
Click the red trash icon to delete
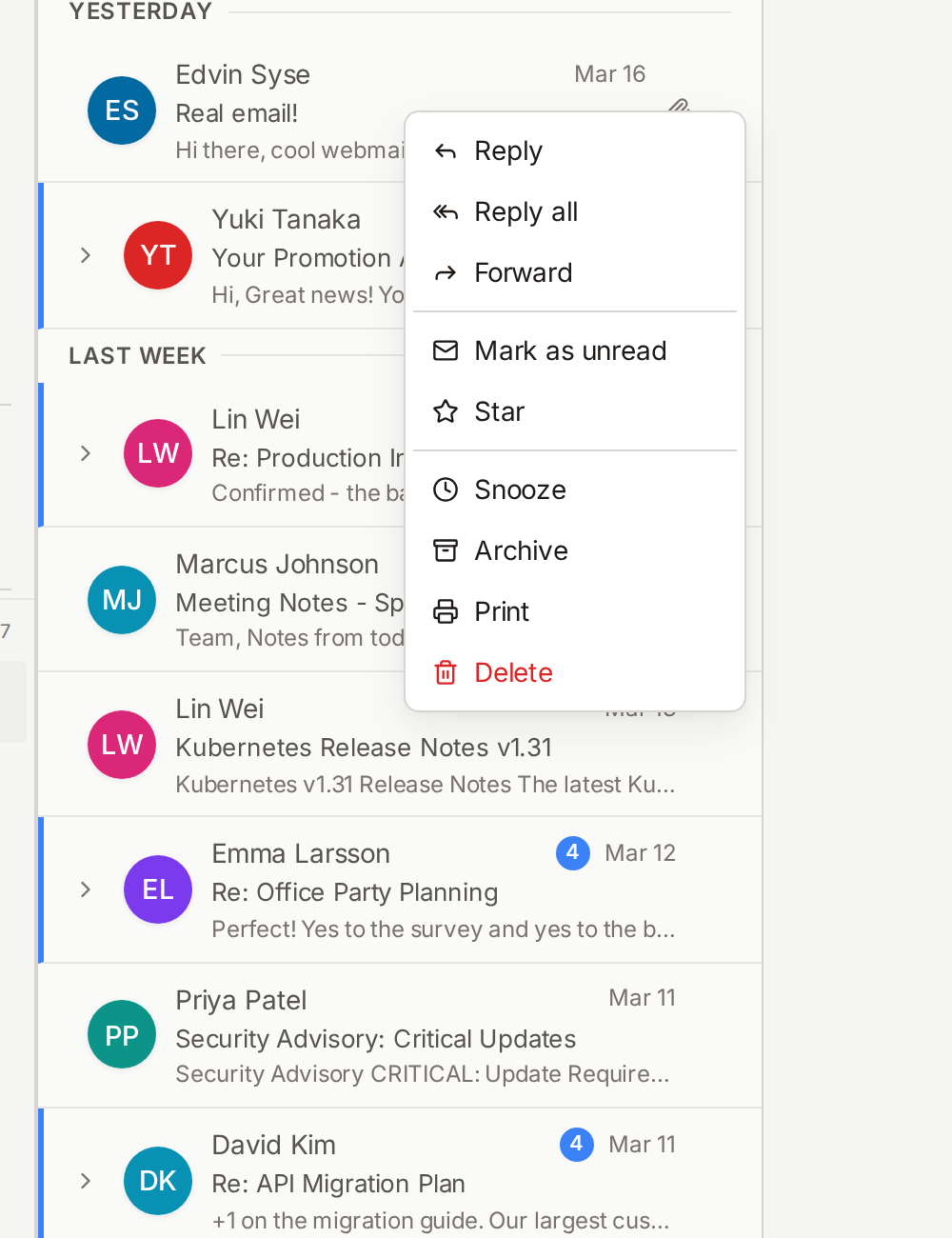pos(445,671)
